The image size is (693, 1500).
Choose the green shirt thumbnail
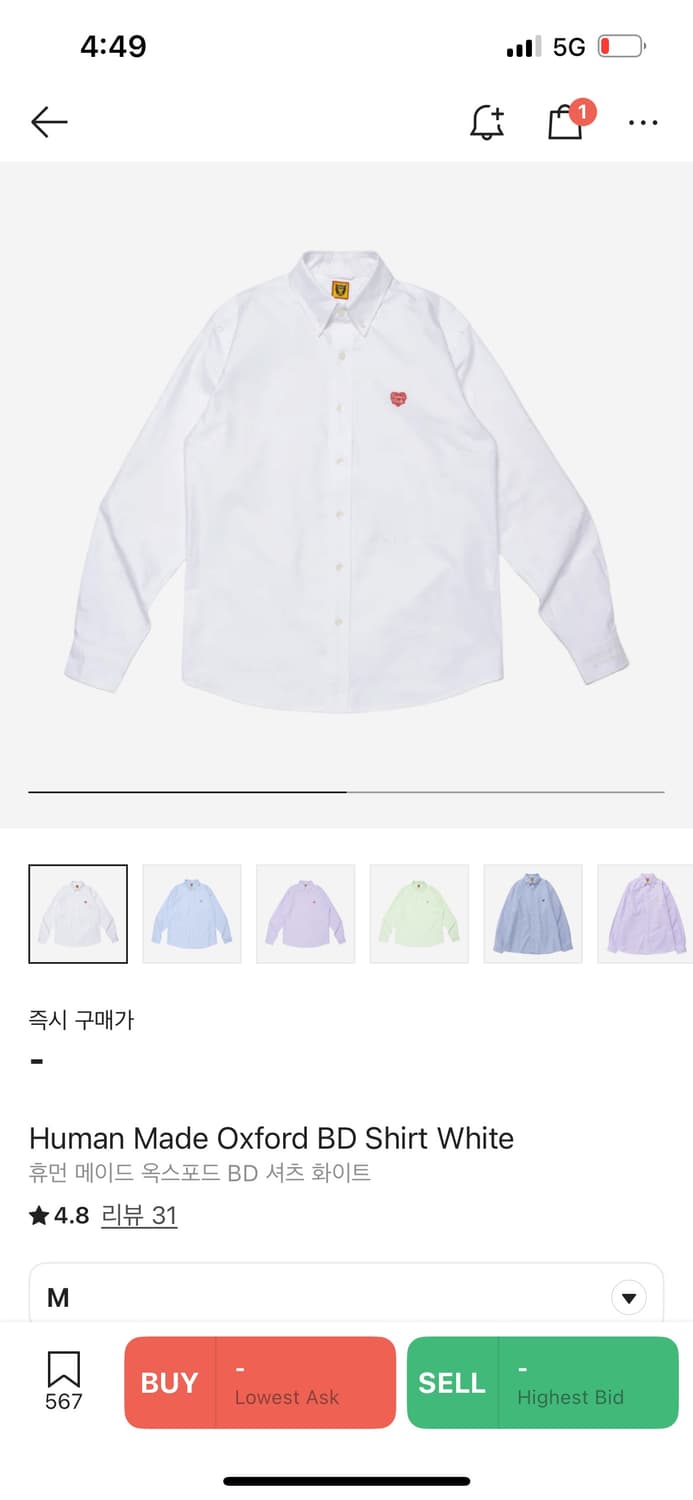pyautogui.click(x=419, y=914)
